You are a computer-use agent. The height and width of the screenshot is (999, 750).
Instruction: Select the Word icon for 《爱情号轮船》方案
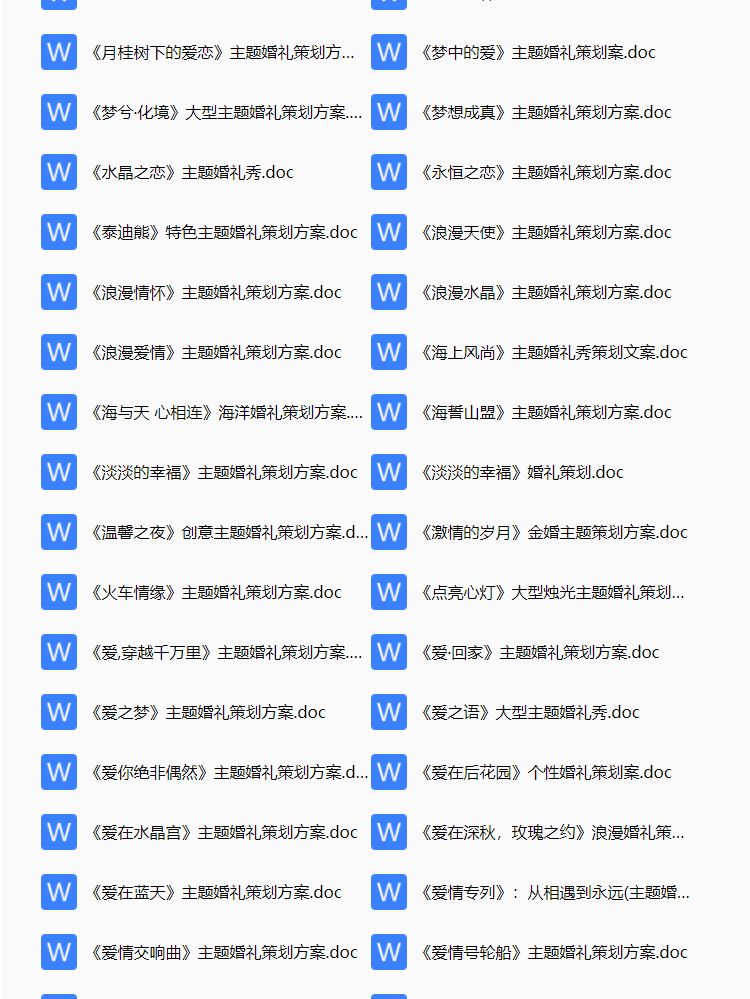click(388, 952)
